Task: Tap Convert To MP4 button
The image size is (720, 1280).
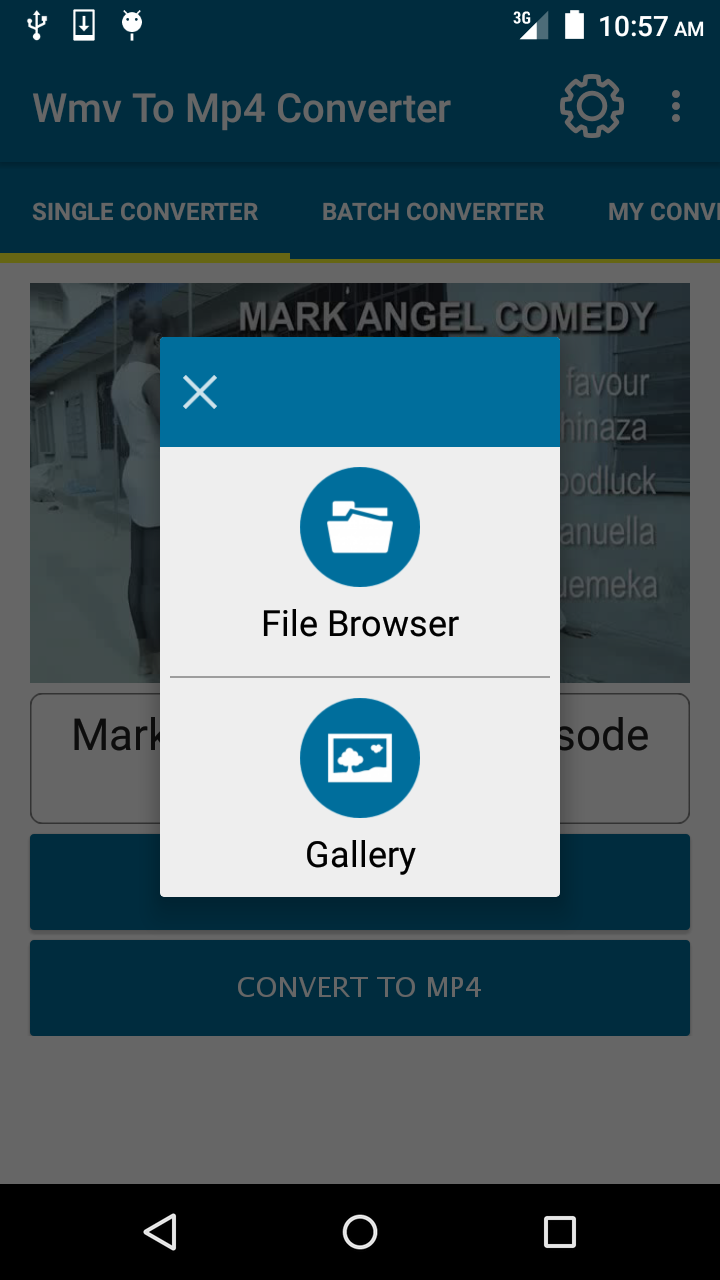Action: tap(360, 987)
